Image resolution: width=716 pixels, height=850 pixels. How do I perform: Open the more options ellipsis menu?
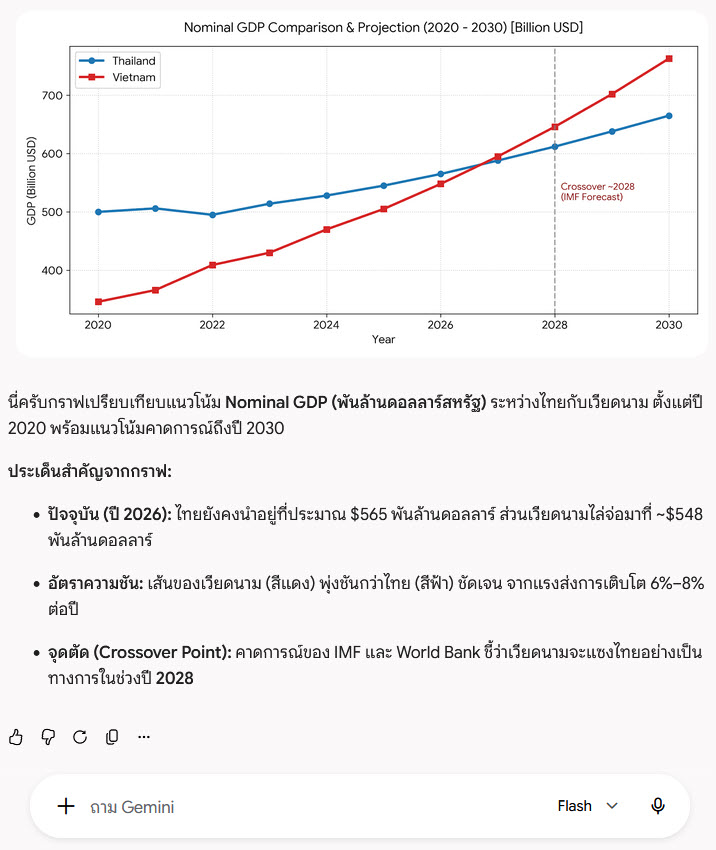tap(144, 737)
